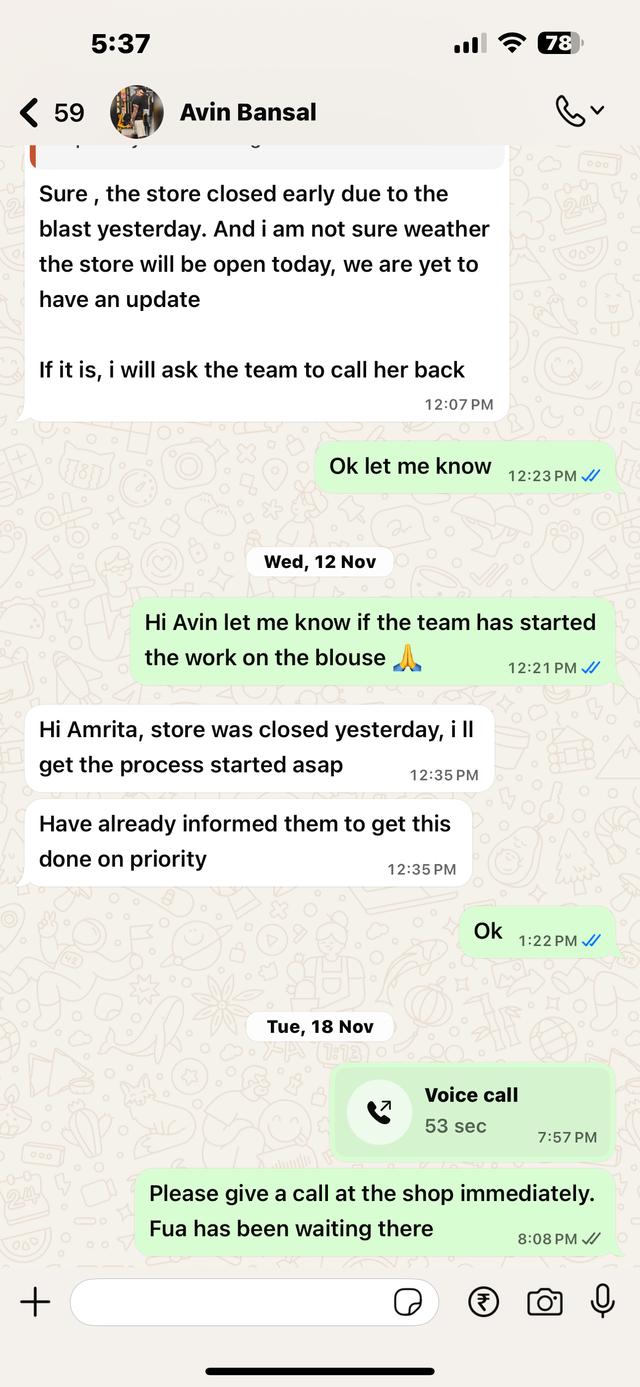Focus the message text field
The image size is (640, 1387).
point(230,1301)
